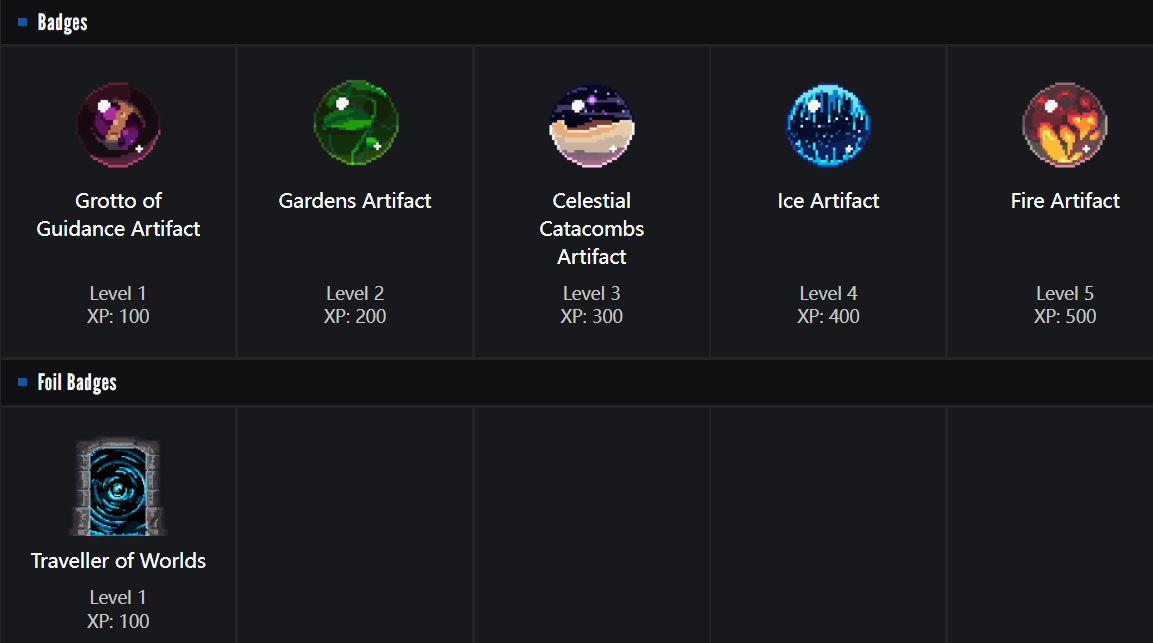View the Traveller of Worlds foil badge
Viewport: 1153px width, 643px height.
pos(118,488)
